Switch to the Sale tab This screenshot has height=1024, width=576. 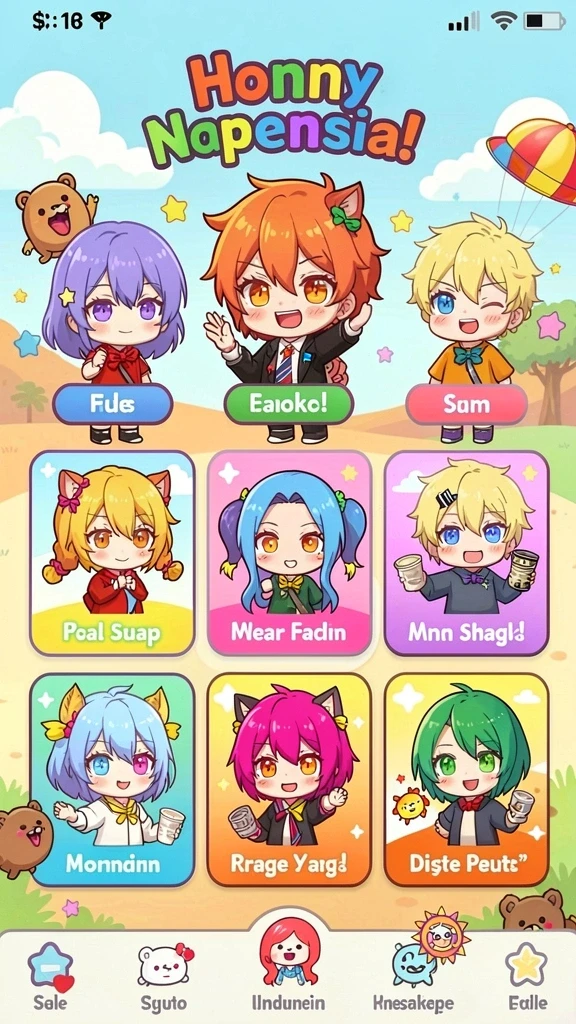(x=50, y=976)
